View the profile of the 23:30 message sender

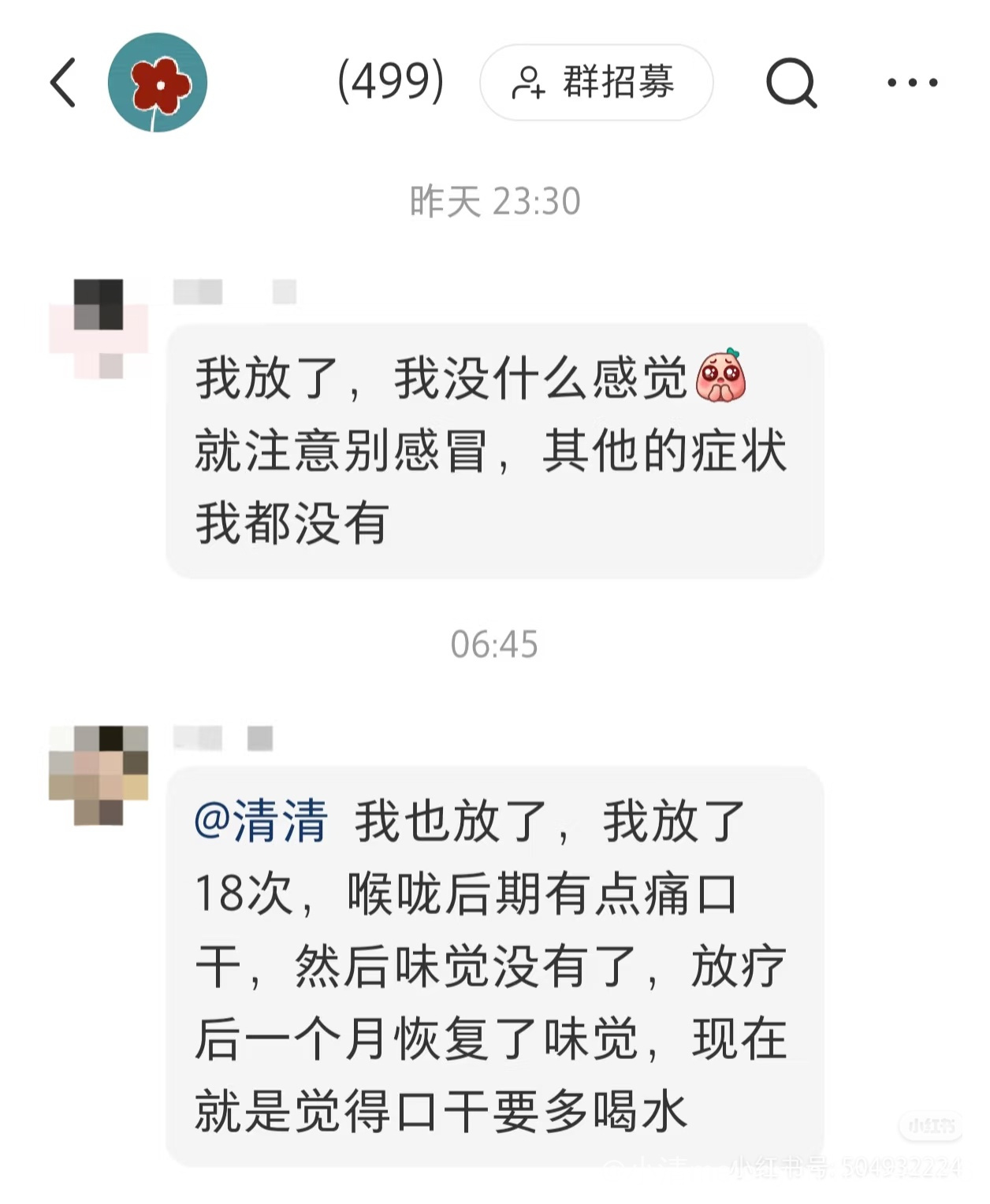tap(99, 328)
